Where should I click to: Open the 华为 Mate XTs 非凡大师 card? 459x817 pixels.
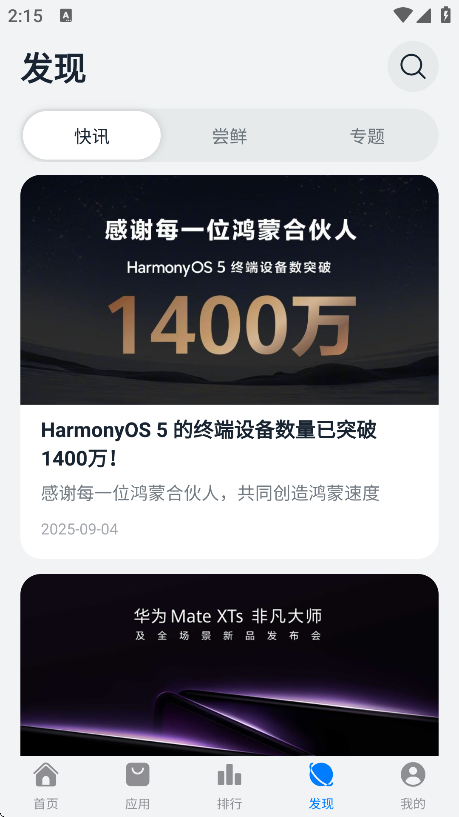(229, 665)
